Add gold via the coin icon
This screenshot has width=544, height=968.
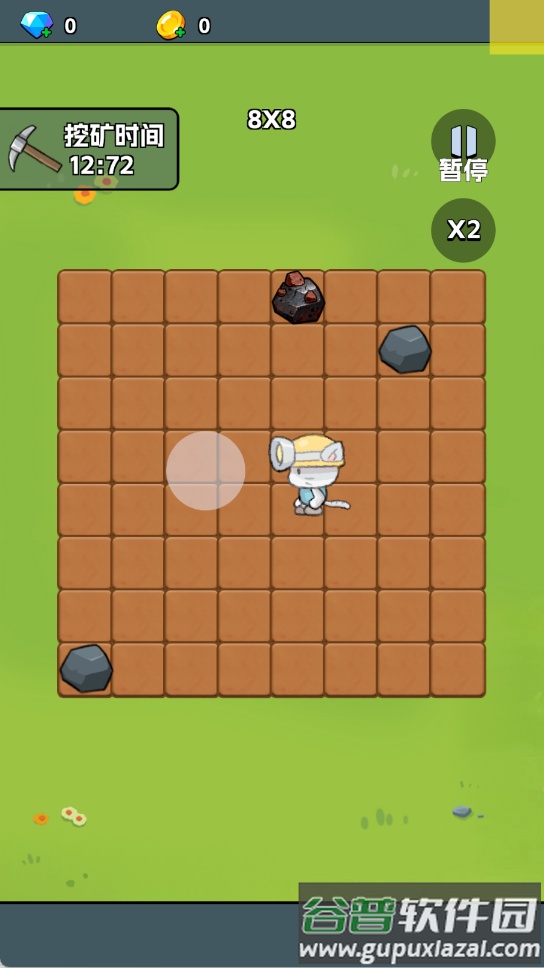click(x=171, y=25)
